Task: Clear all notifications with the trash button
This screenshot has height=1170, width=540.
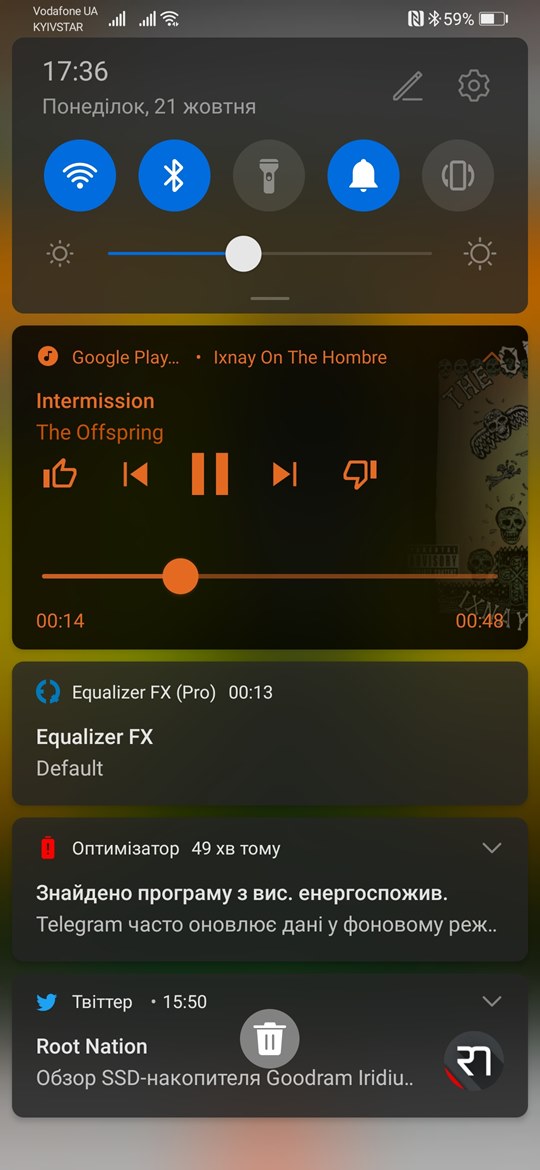Action: click(x=269, y=1039)
